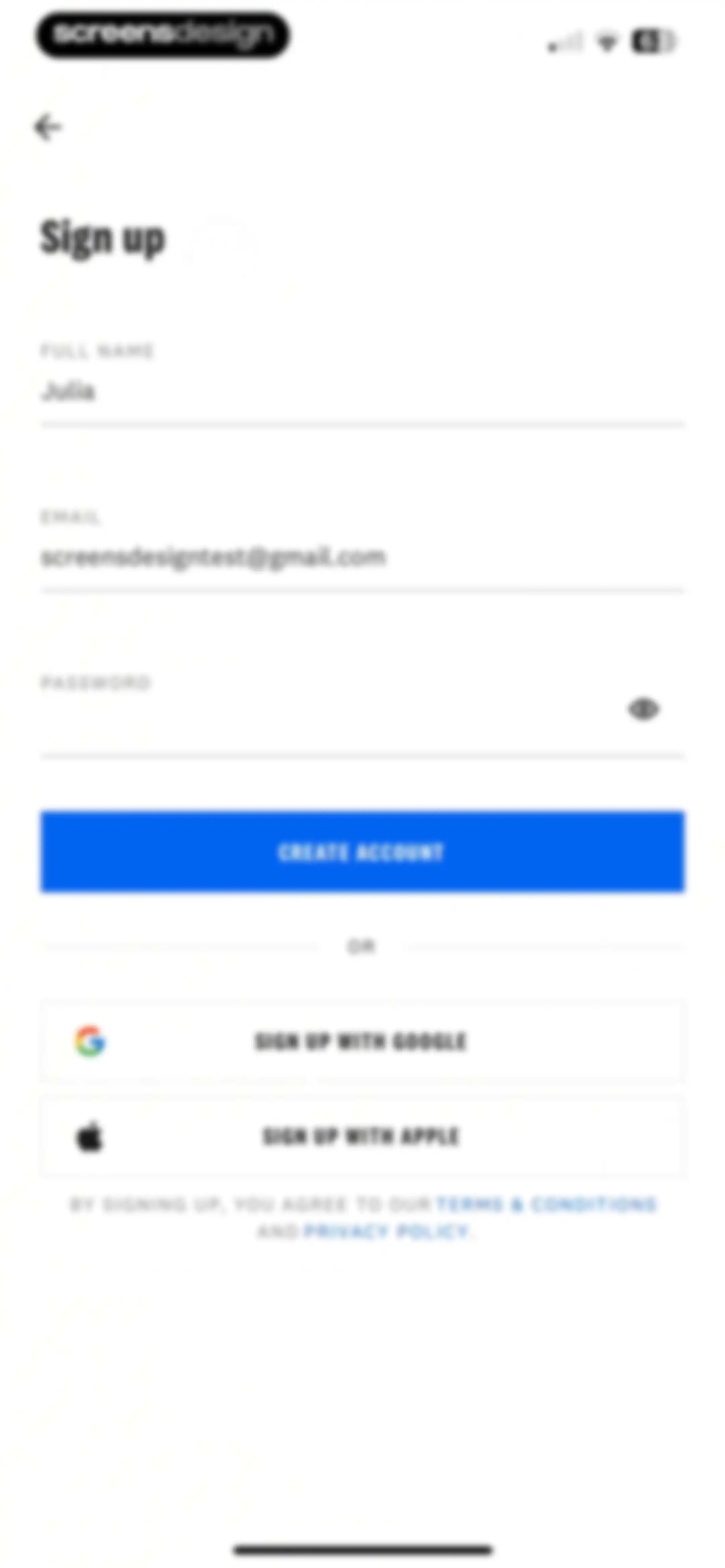
Task: Sign up with Apple
Action: pos(362,1136)
